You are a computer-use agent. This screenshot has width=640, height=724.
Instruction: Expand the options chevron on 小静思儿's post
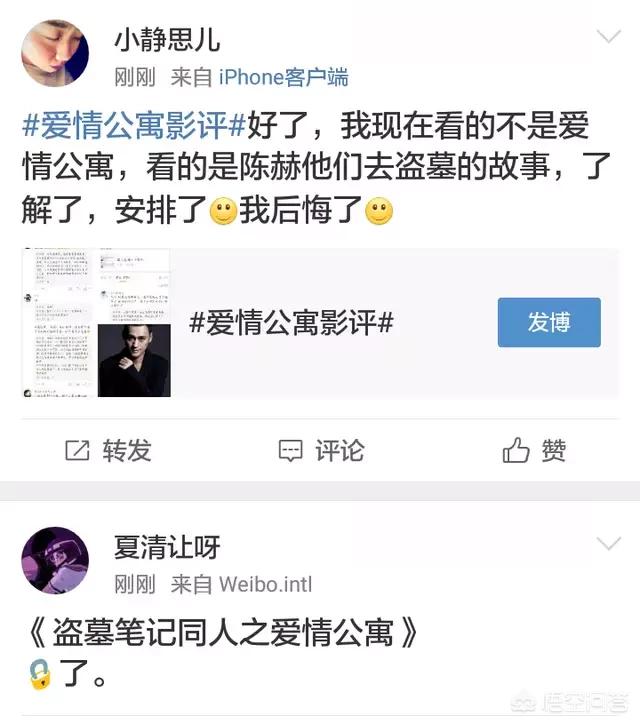tap(608, 39)
